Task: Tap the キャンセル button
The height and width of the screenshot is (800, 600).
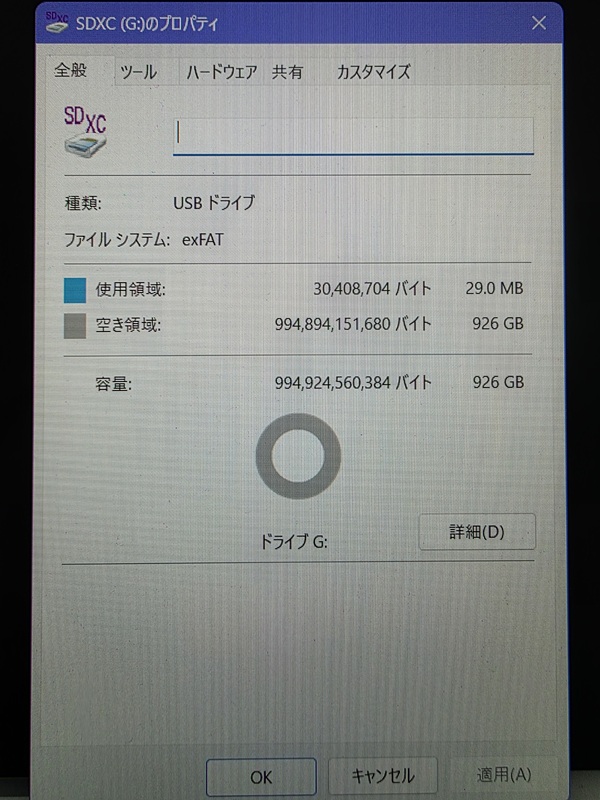Action: pyautogui.click(x=384, y=776)
